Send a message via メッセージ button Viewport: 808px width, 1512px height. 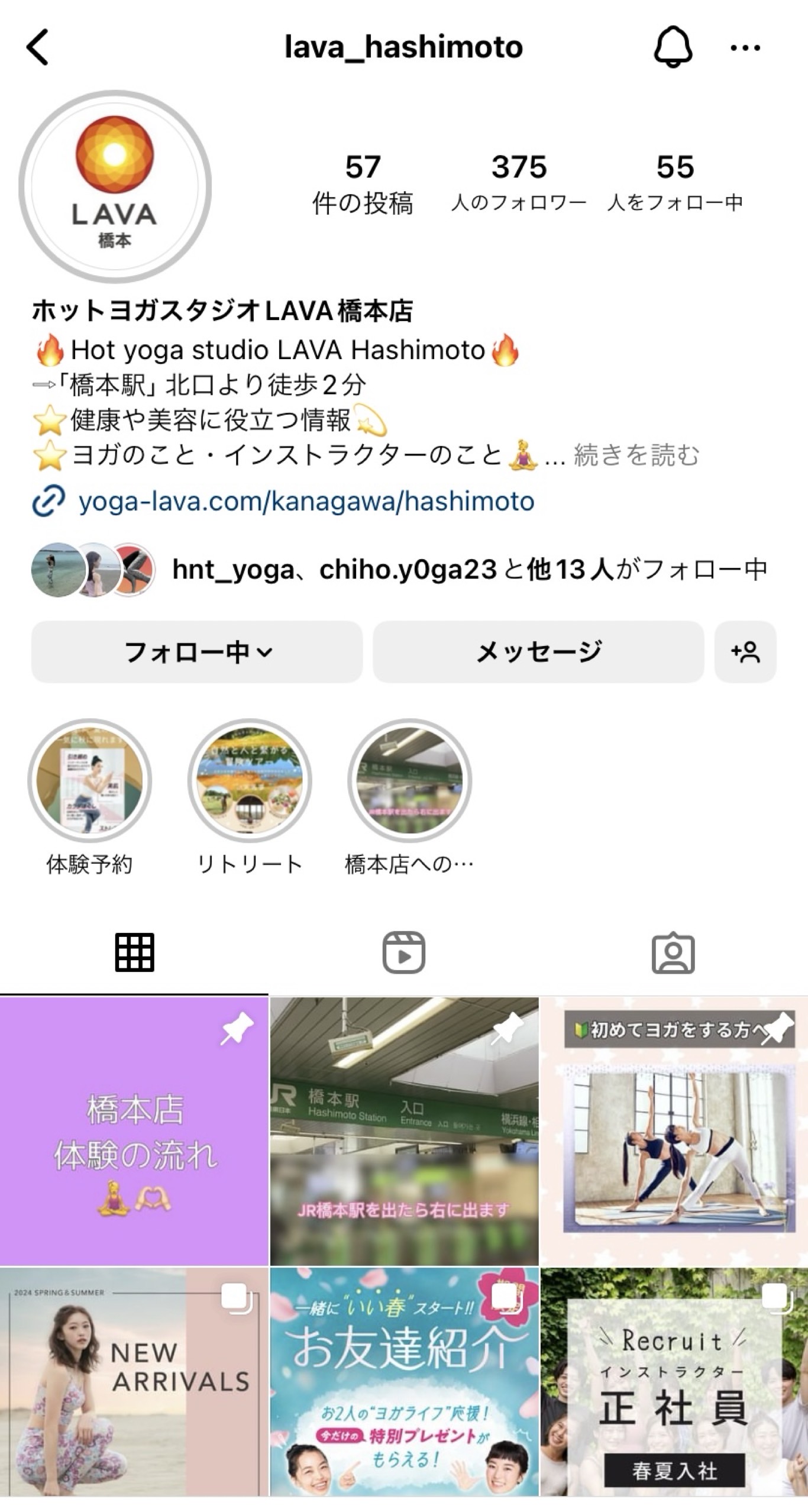tap(538, 652)
